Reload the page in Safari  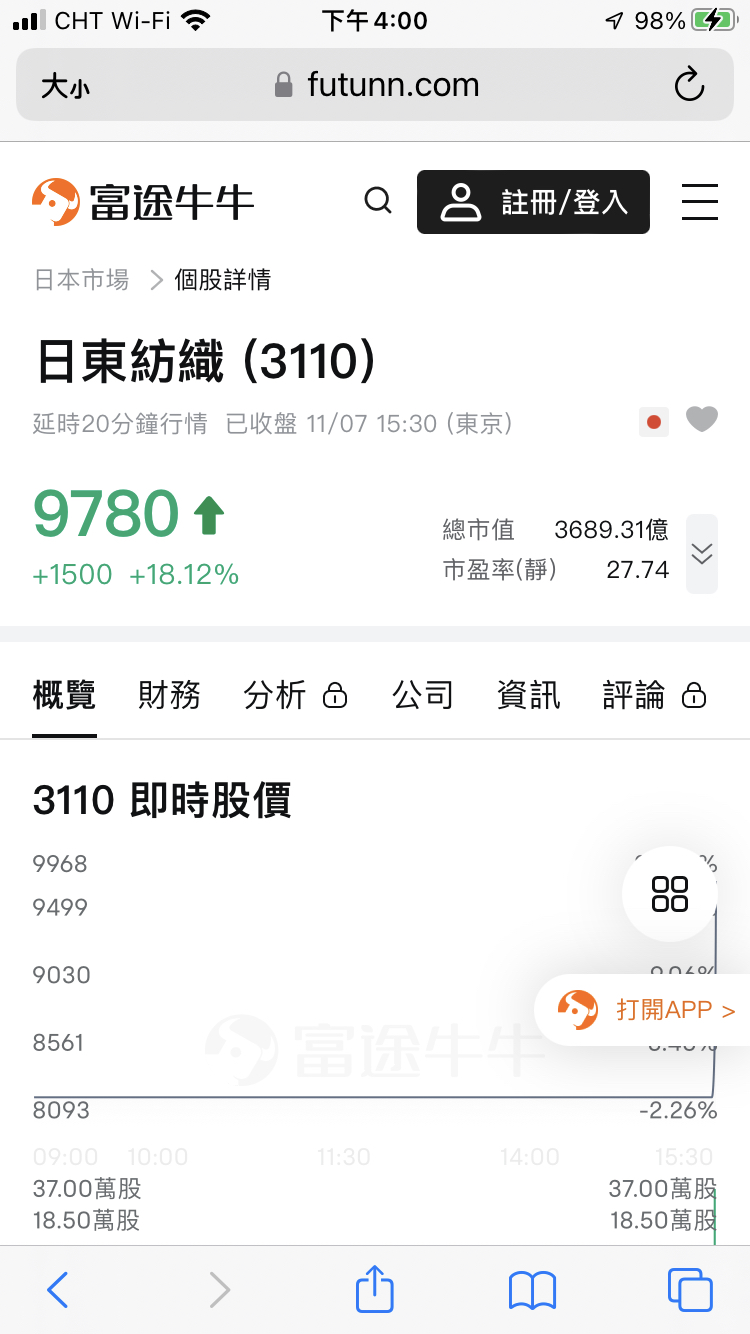689,85
